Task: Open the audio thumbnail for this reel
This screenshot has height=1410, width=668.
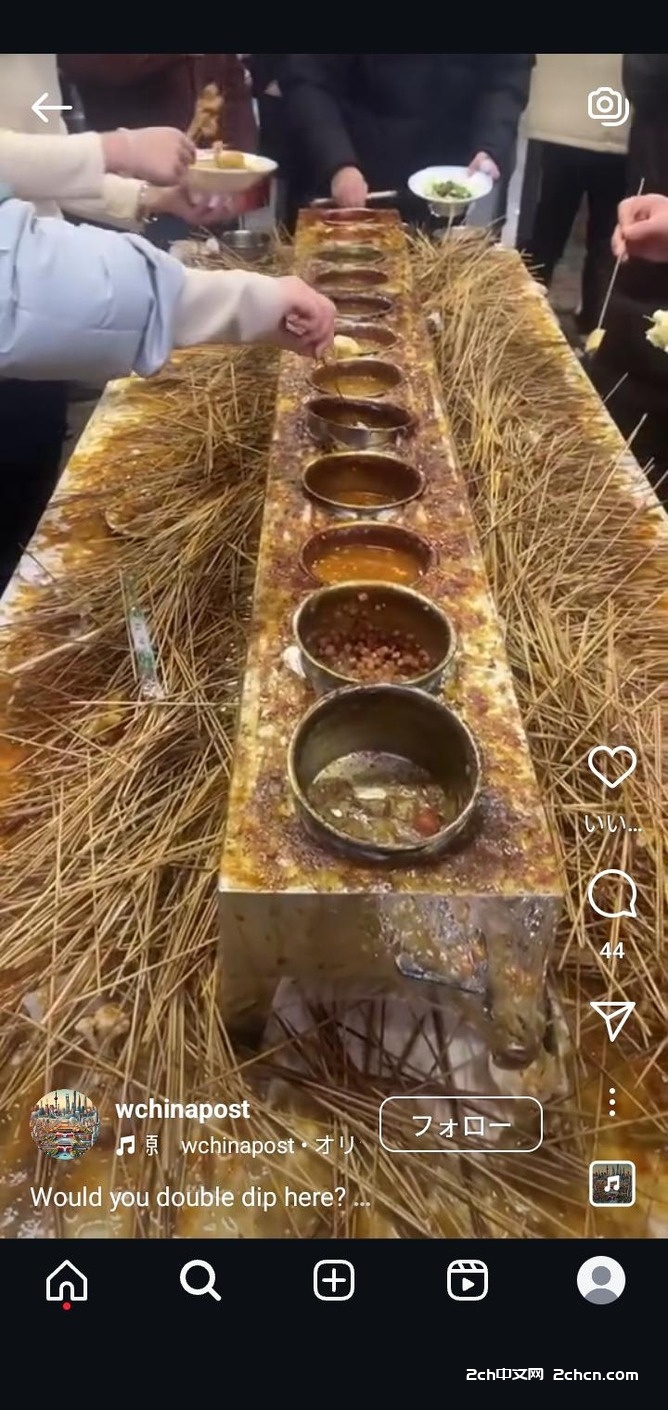Action: click(x=612, y=1184)
